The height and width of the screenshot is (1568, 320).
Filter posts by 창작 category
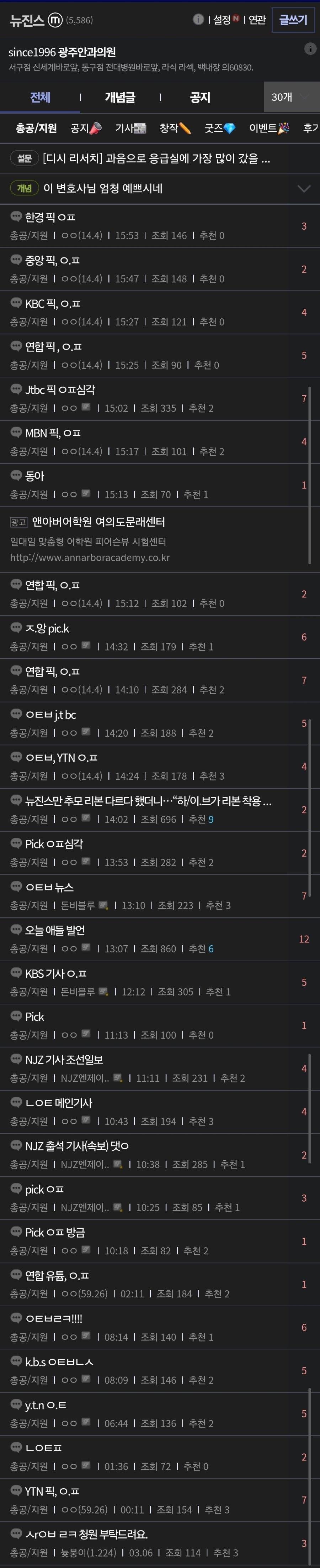click(175, 128)
